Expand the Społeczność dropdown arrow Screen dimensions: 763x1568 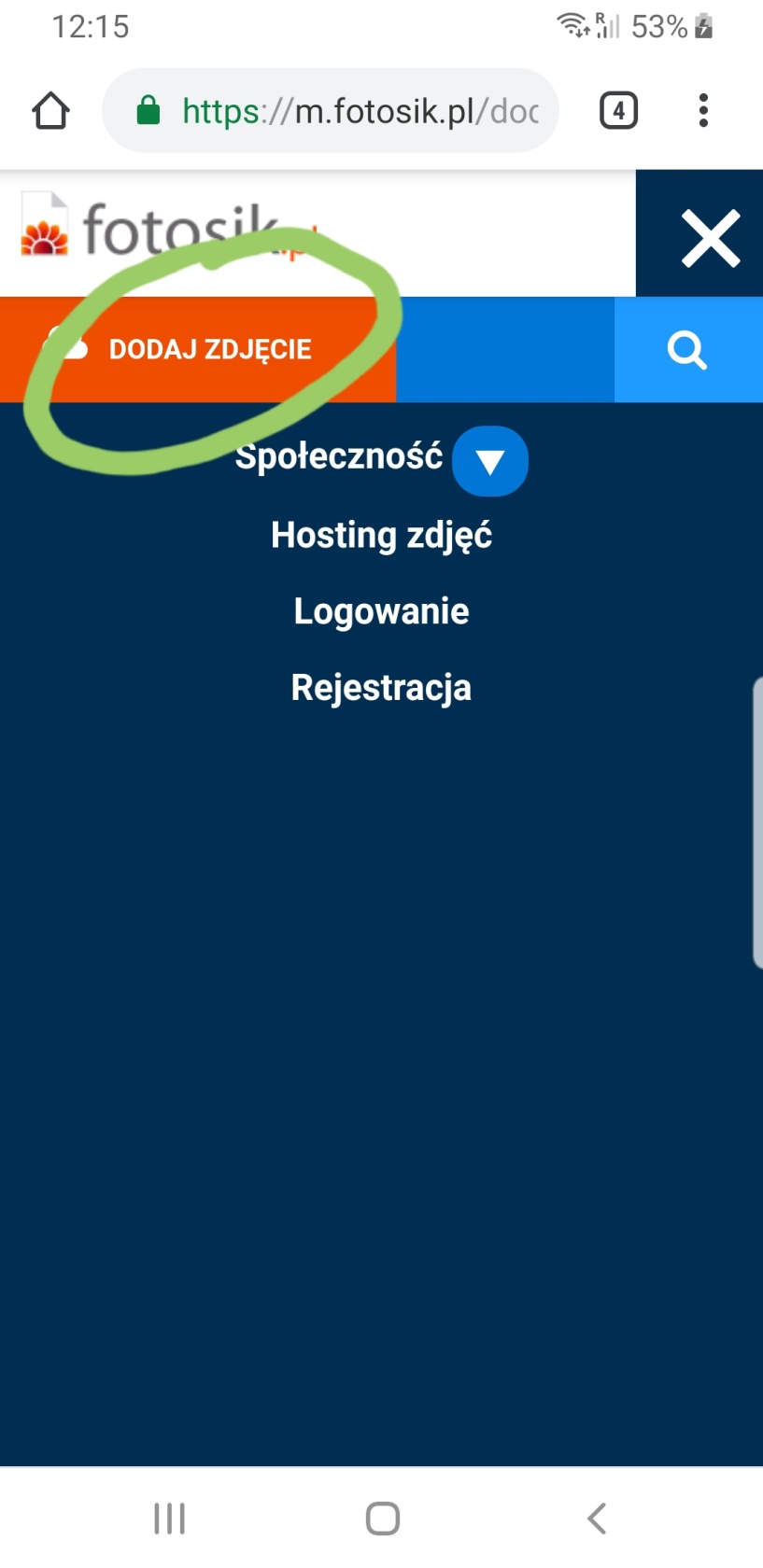point(490,461)
